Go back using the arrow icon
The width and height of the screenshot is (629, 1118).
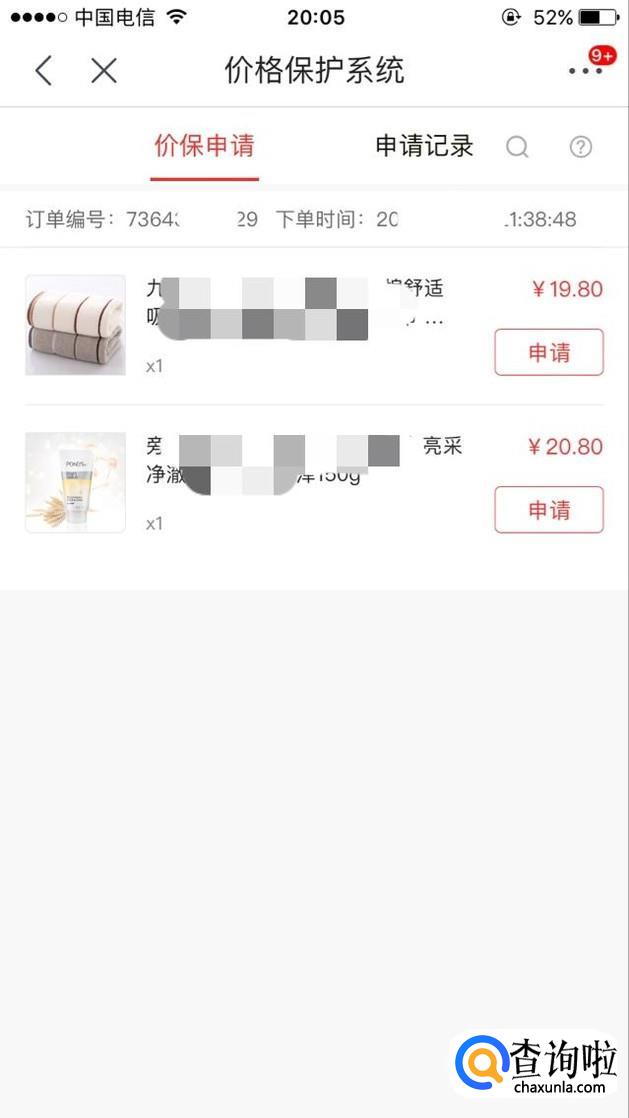[43, 71]
